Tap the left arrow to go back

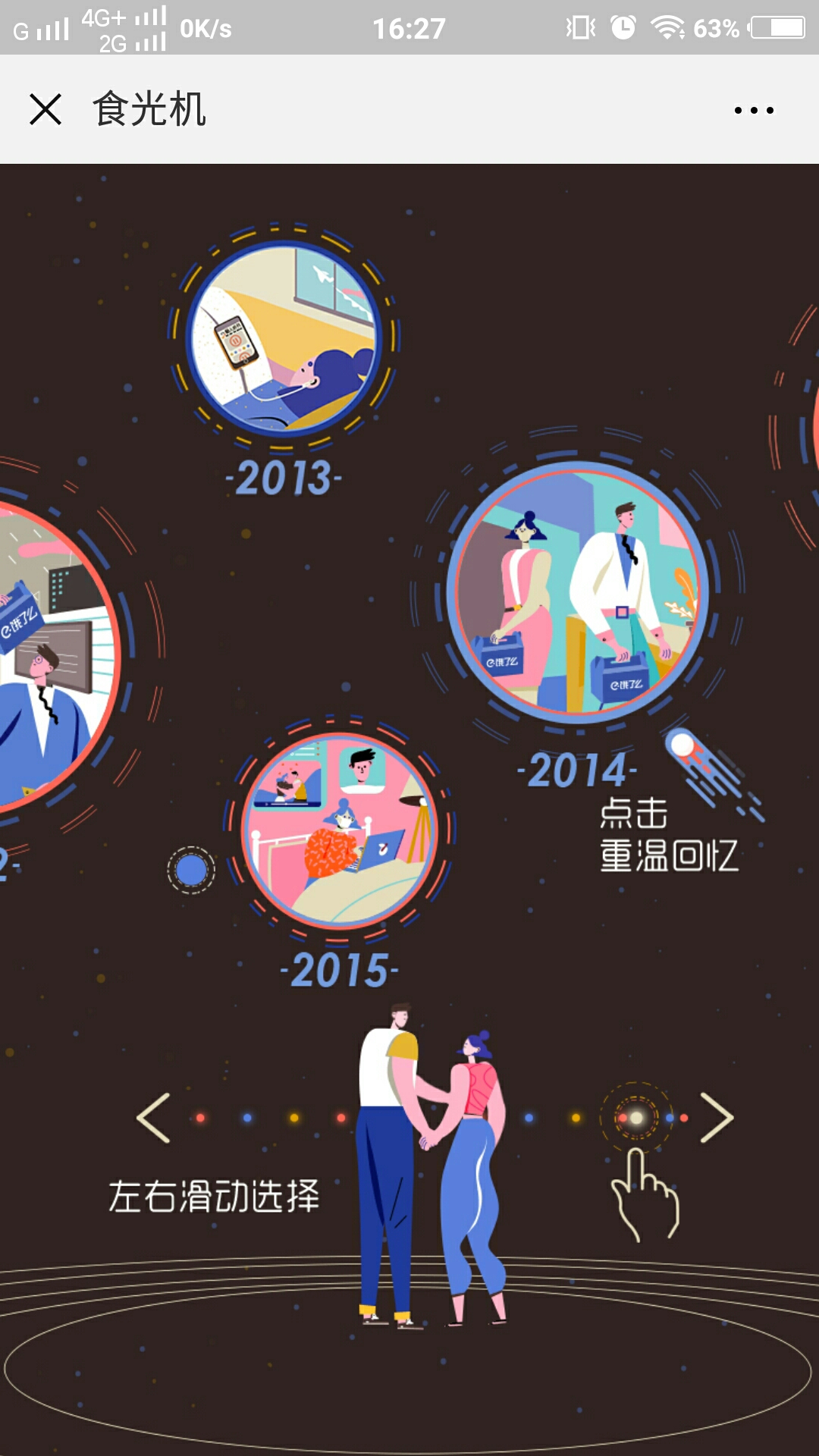[x=154, y=1117]
